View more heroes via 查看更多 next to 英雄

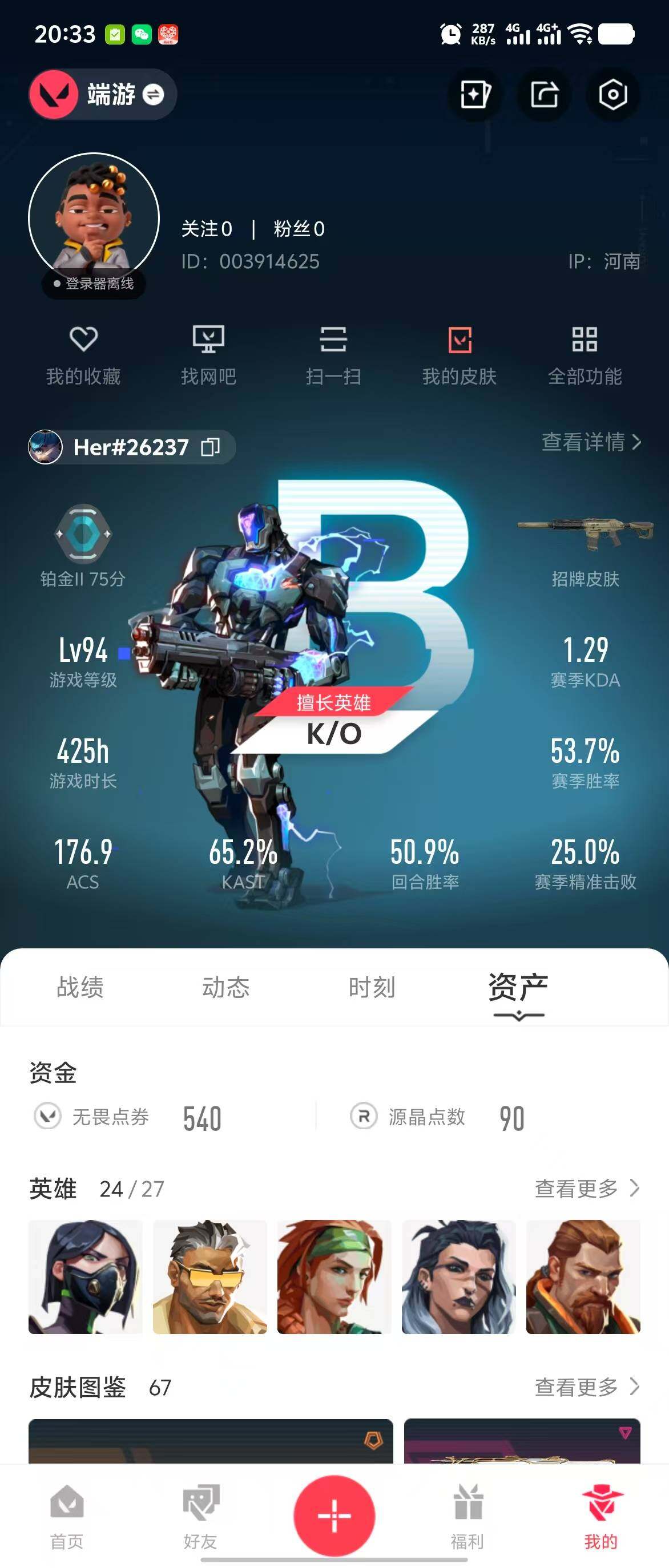pos(586,1187)
